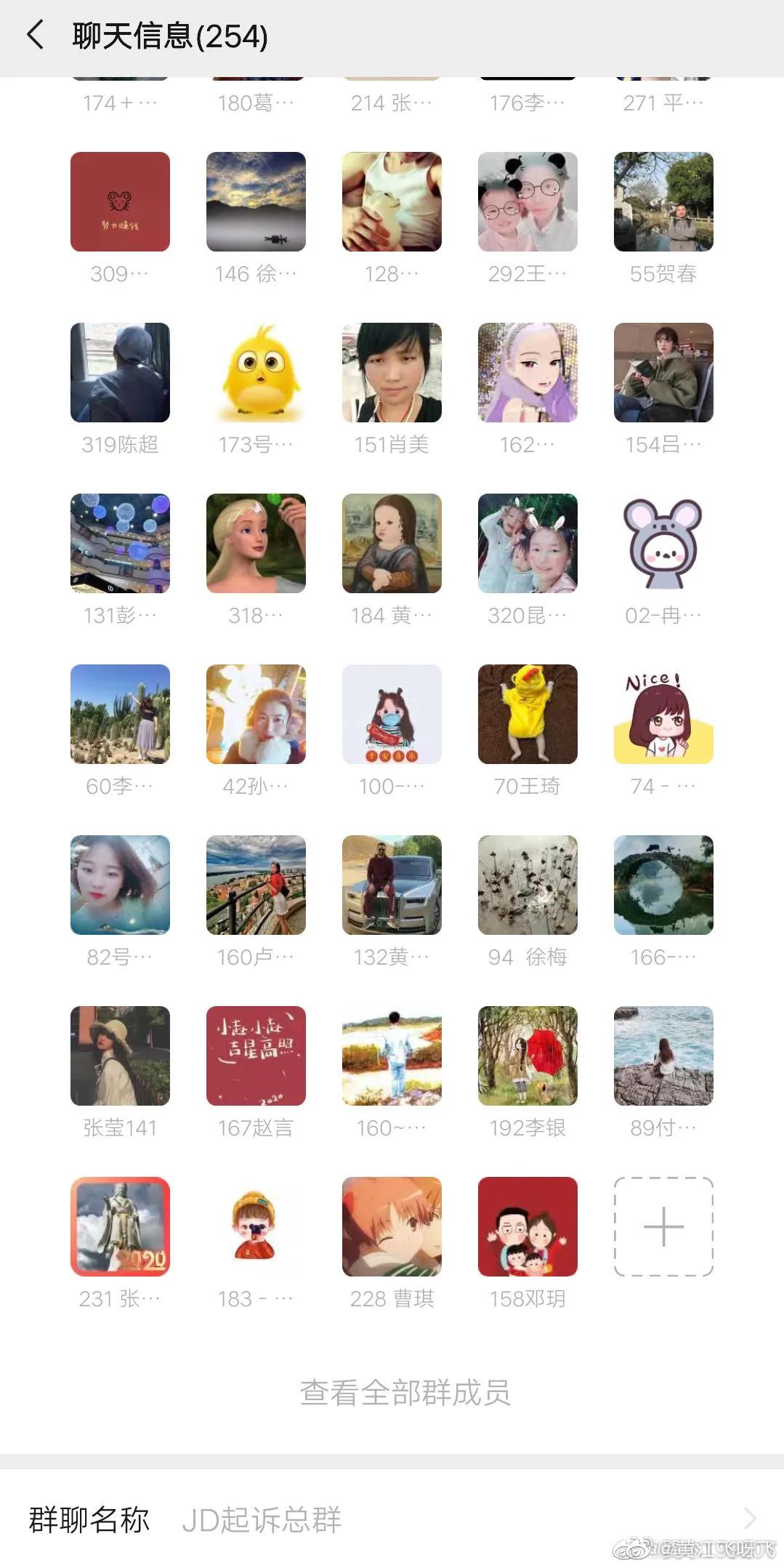Tap member 151肖美 avatar
The image size is (784, 1568).
(x=392, y=373)
